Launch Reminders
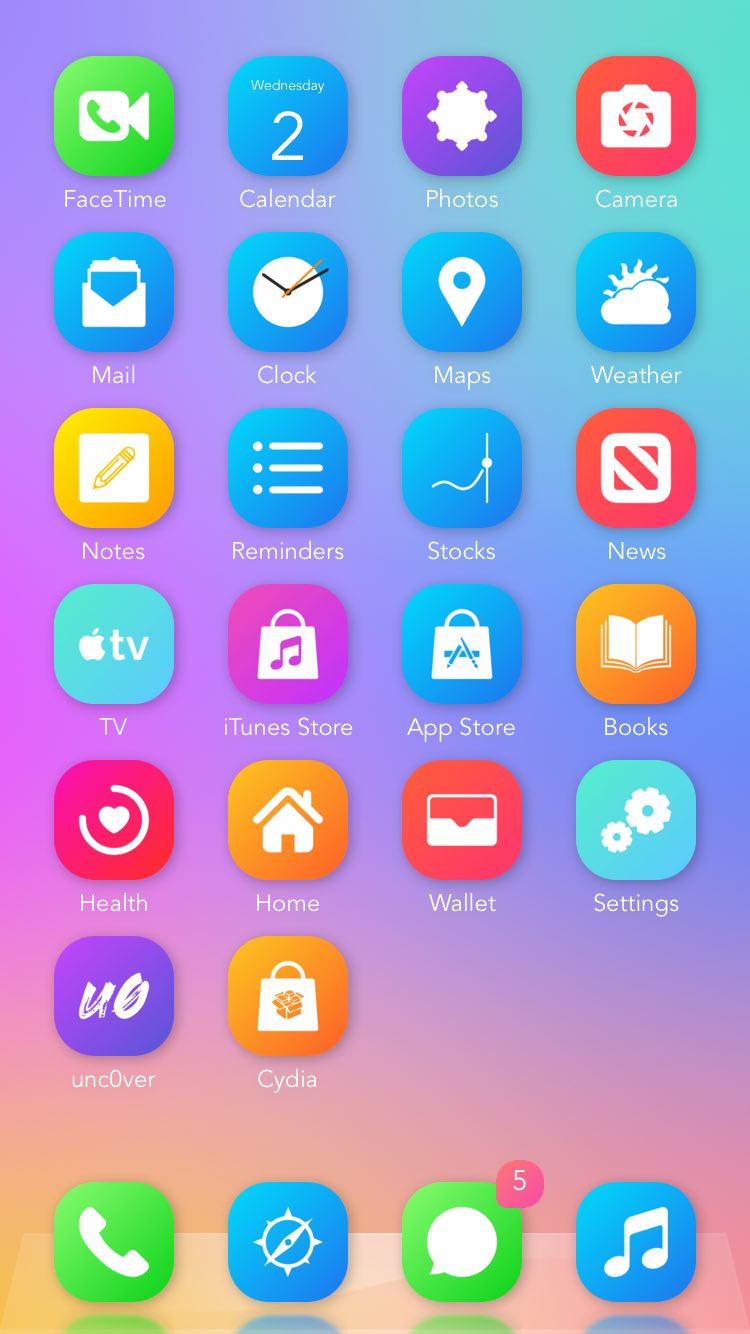This screenshot has width=750, height=1334. (x=288, y=468)
